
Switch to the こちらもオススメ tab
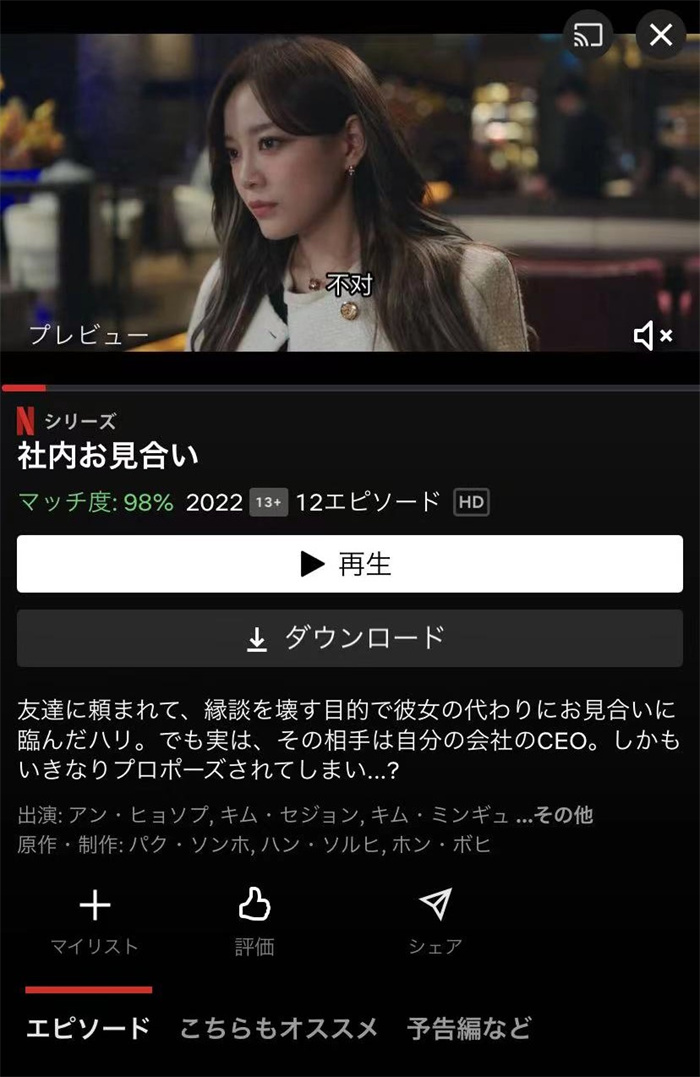[278, 1027]
